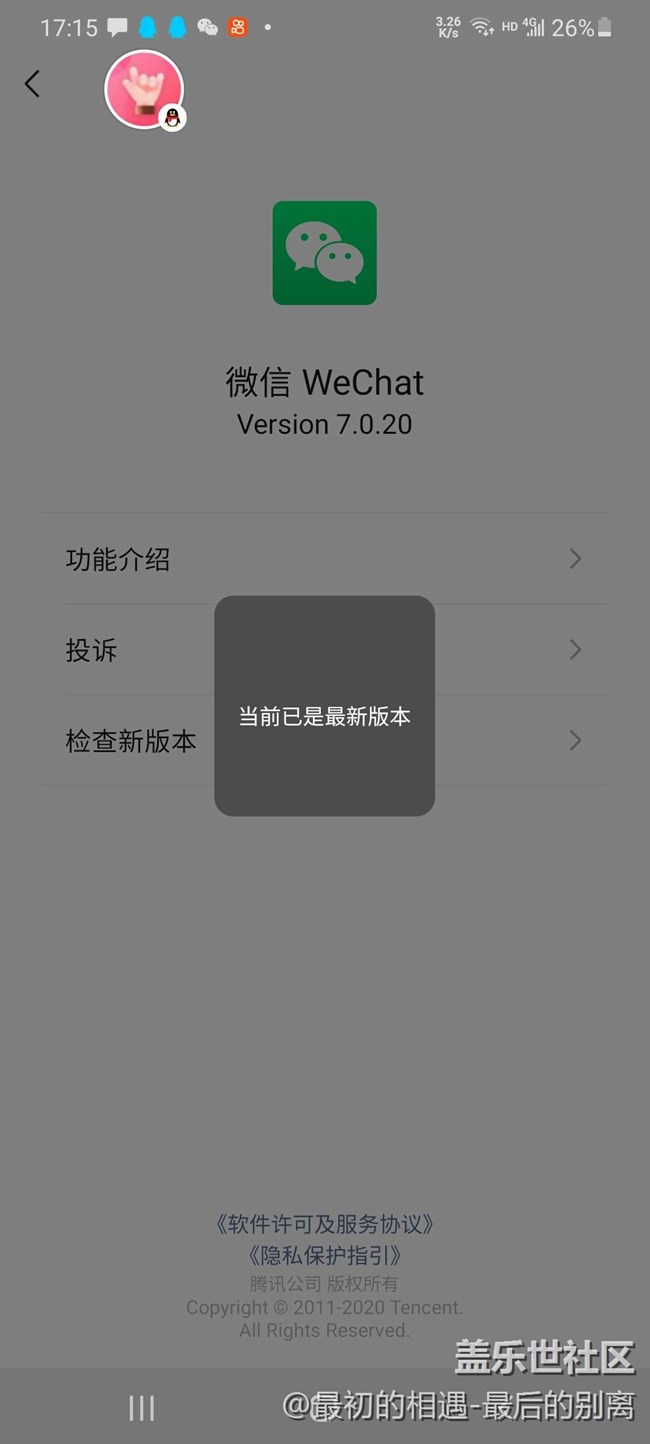The height and width of the screenshot is (1444, 650).
Task: Open the 功能介绍 row
Action: click(x=324, y=559)
